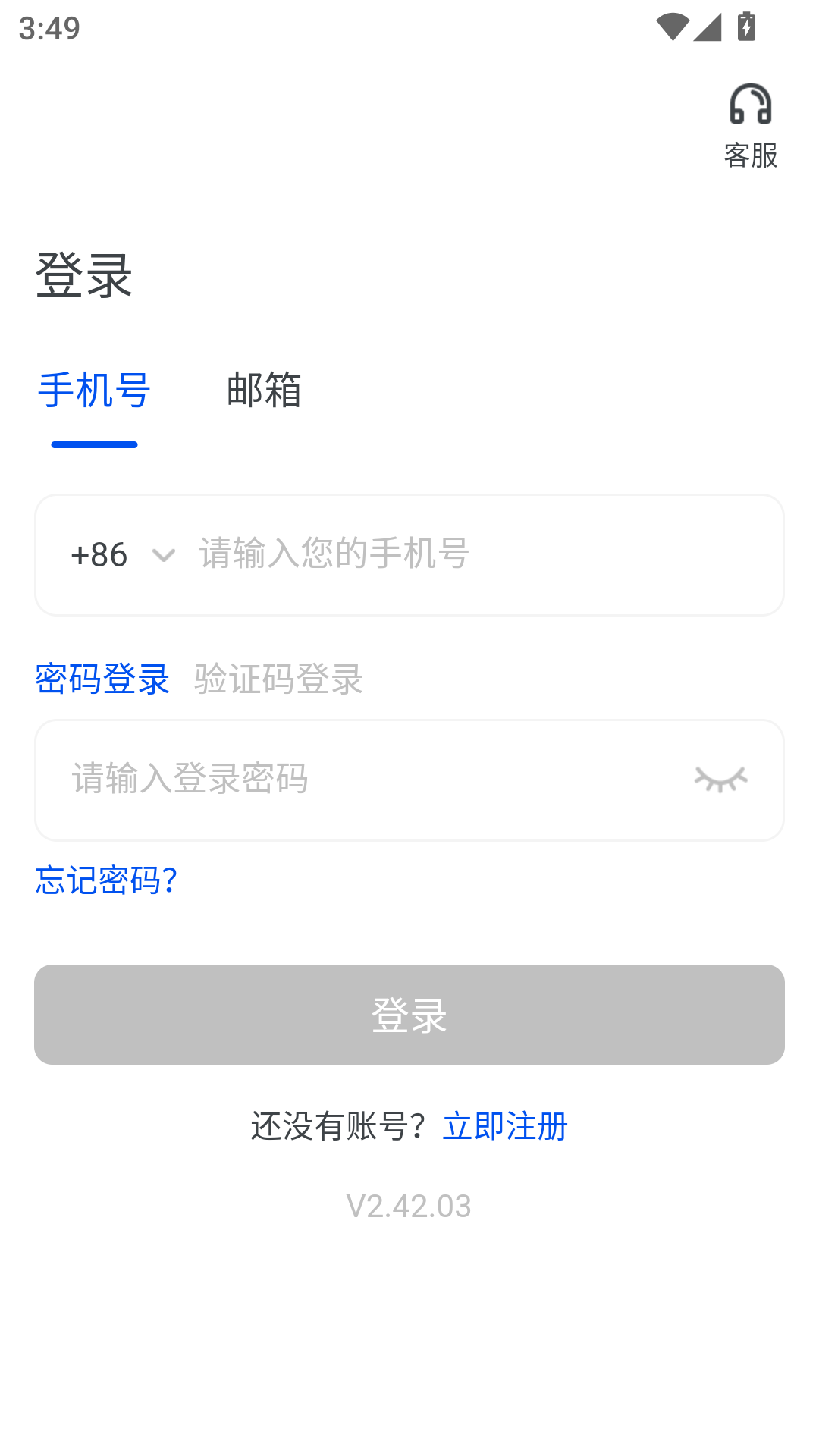Select the 手机号 tab

point(95,393)
